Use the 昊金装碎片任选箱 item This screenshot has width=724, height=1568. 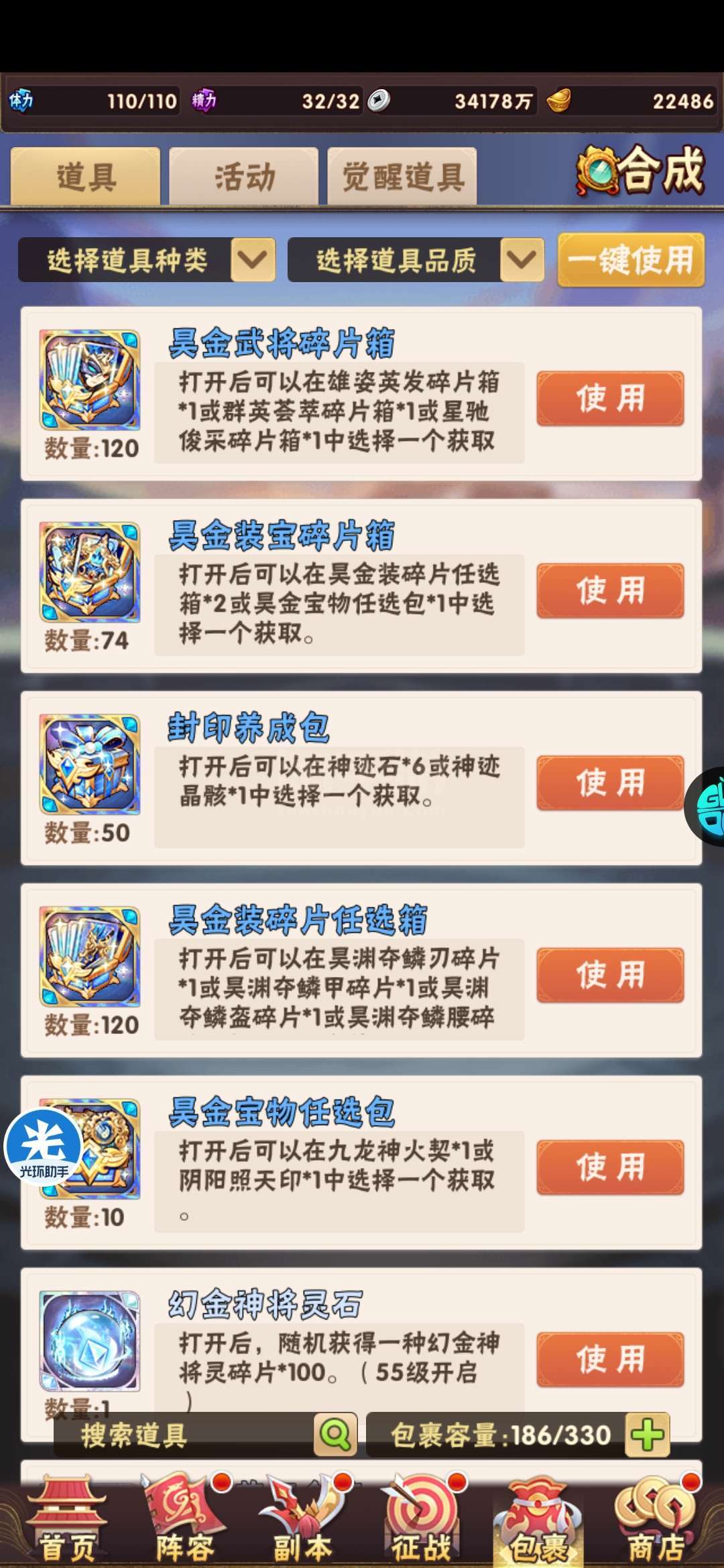click(x=610, y=975)
